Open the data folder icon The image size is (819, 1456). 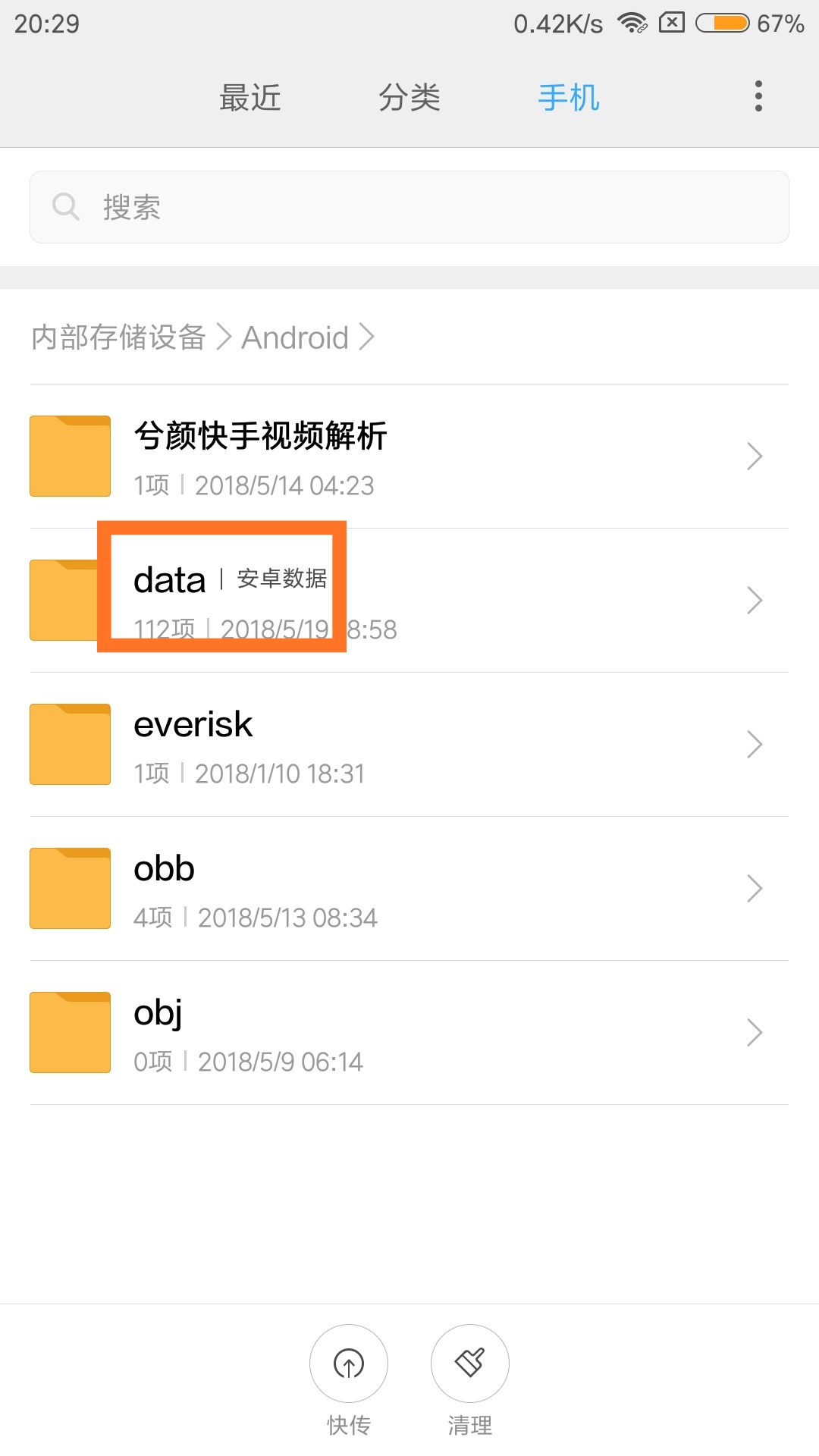69,600
